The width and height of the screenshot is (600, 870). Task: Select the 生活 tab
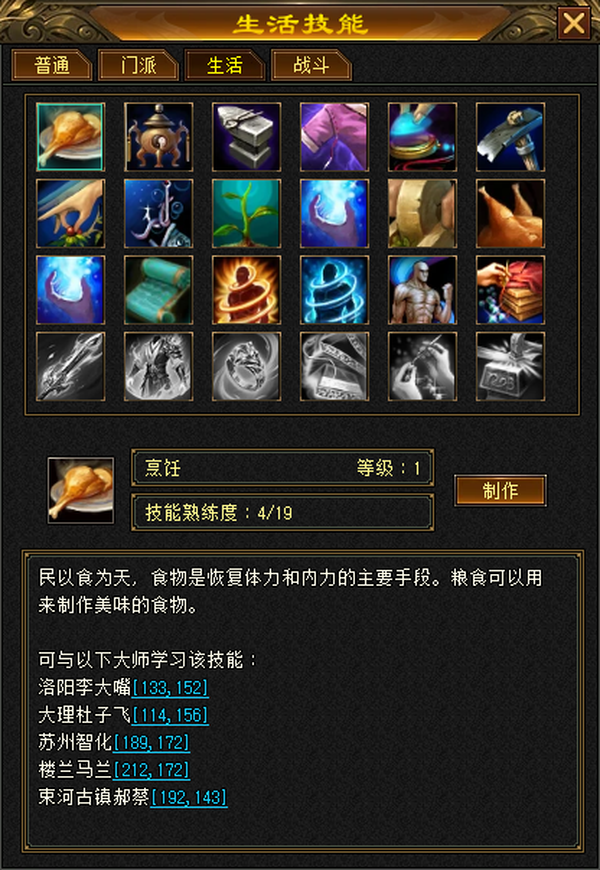click(x=224, y=66)
